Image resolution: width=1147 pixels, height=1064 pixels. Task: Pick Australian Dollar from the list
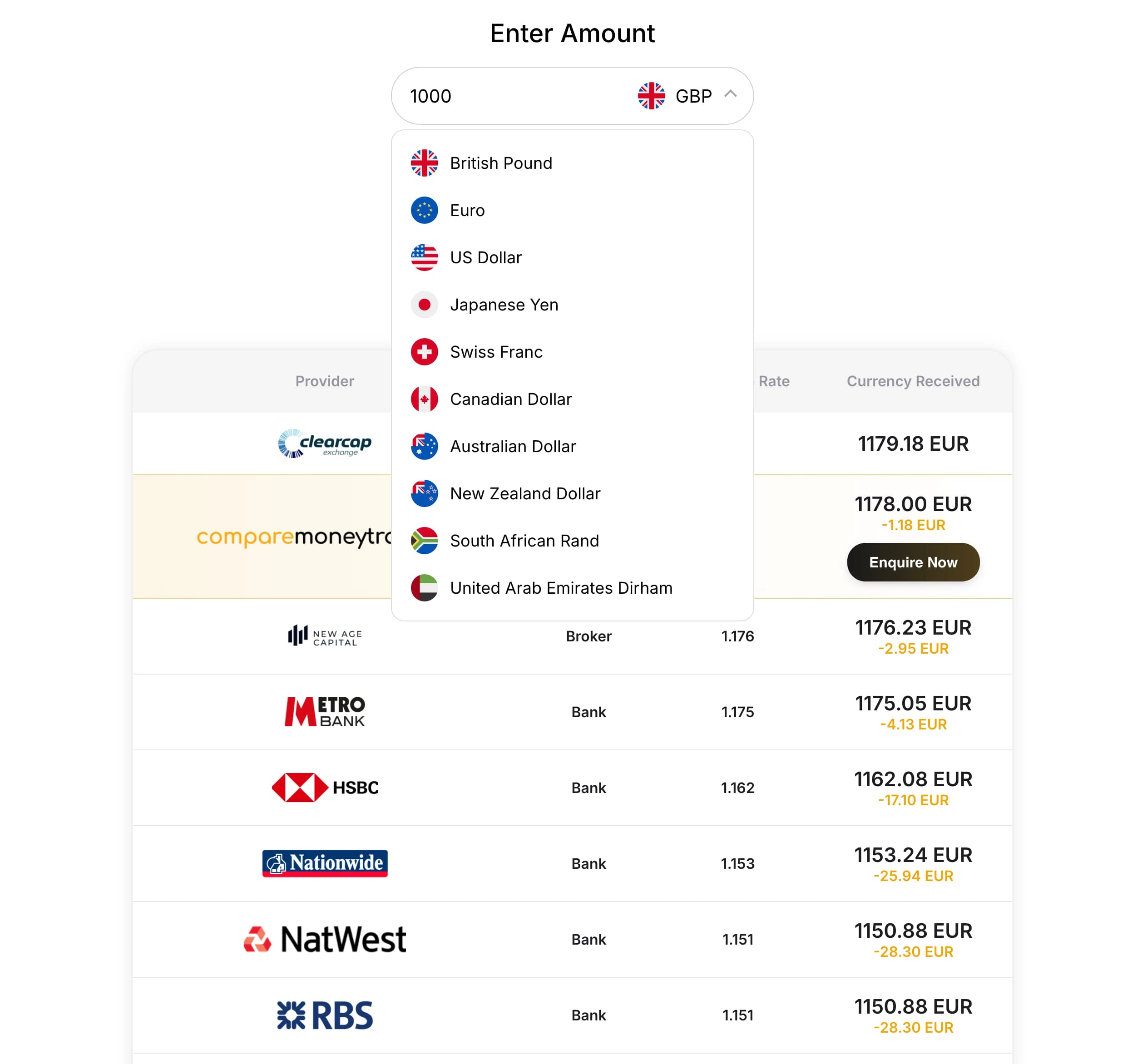513,447
